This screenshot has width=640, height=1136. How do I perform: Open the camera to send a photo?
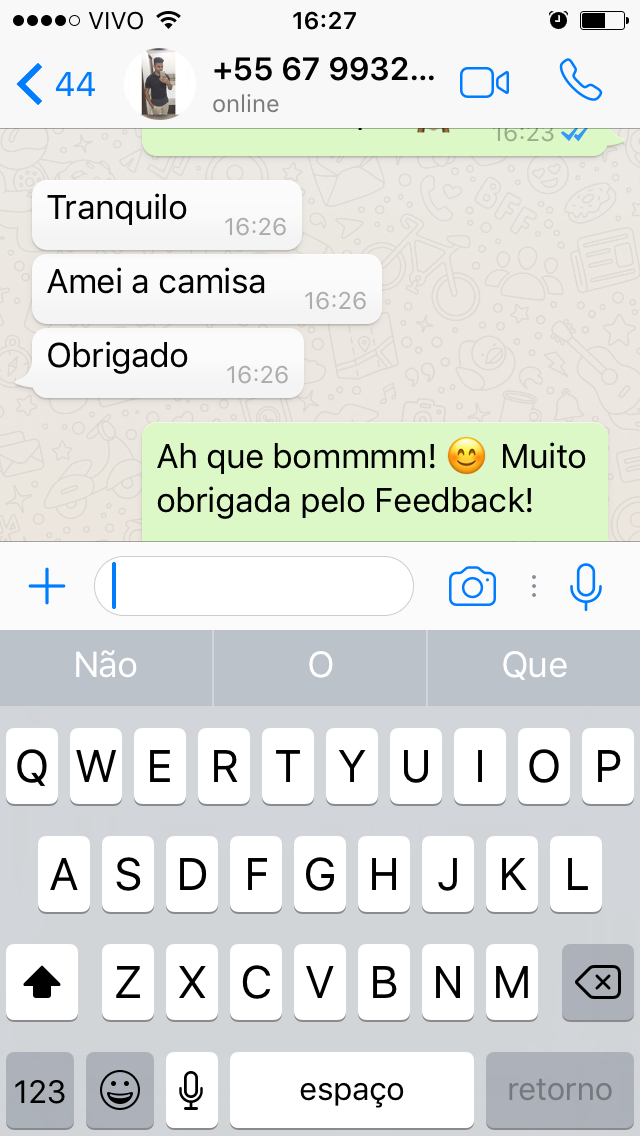472,587
